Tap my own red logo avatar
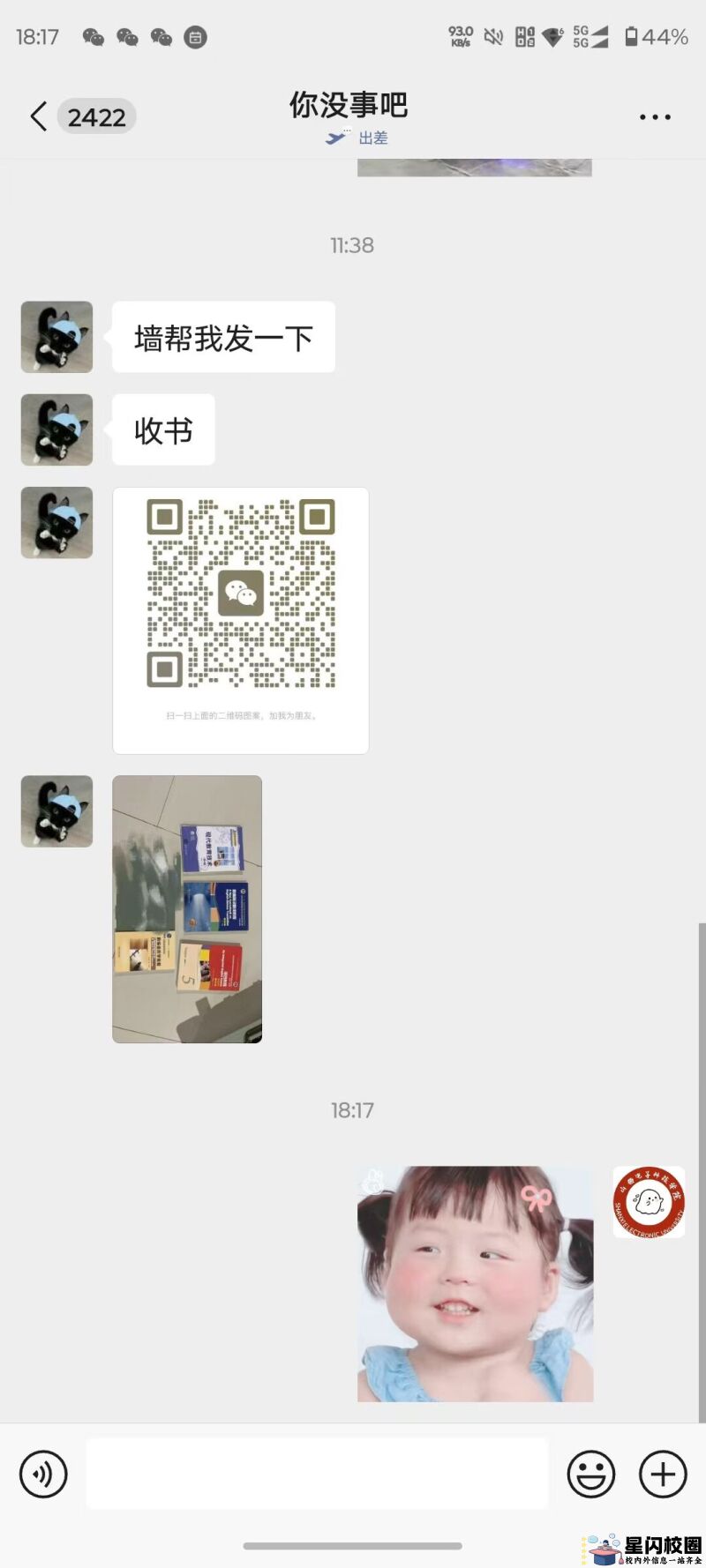 click(649, 1202)
